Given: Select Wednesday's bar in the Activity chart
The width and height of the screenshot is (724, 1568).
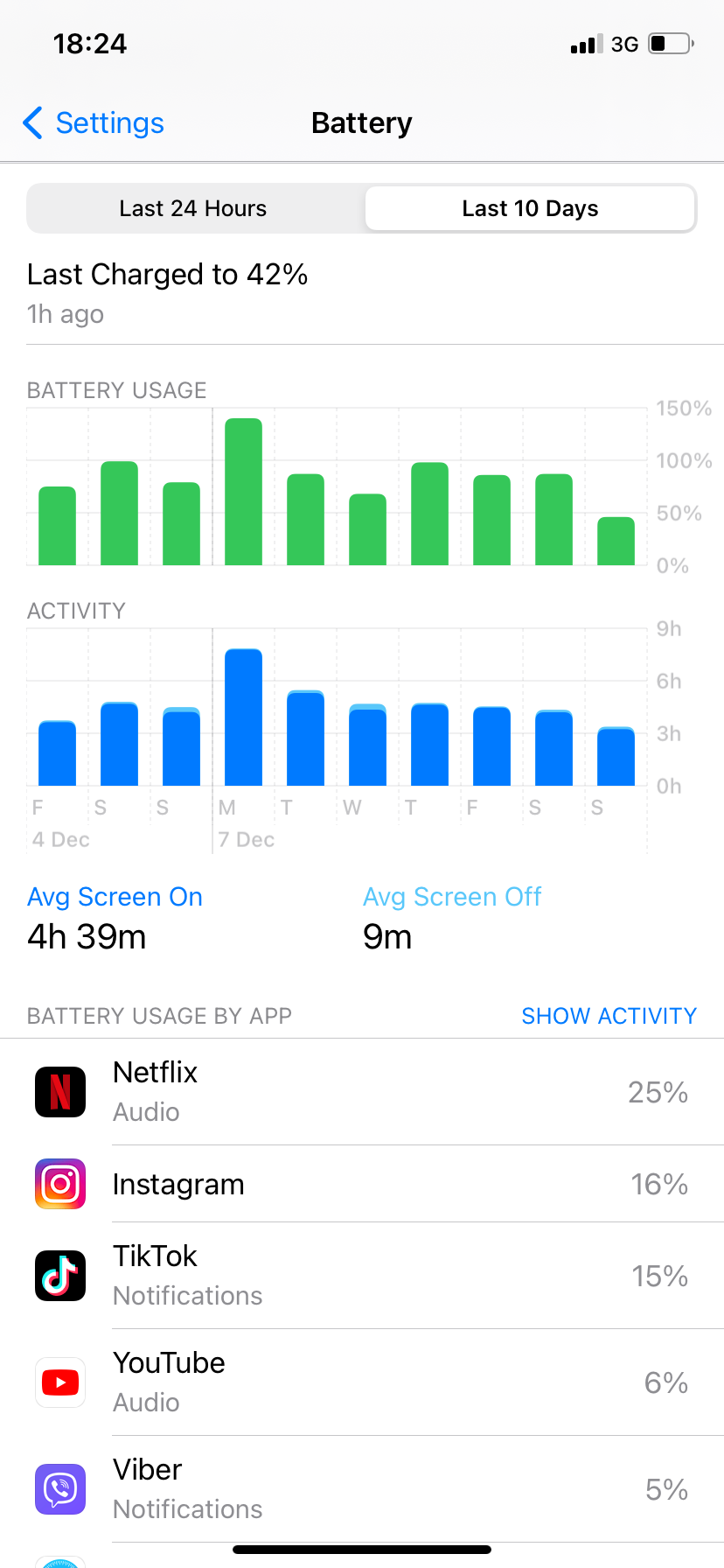Looking at the screenshot, I should (367, 745).
